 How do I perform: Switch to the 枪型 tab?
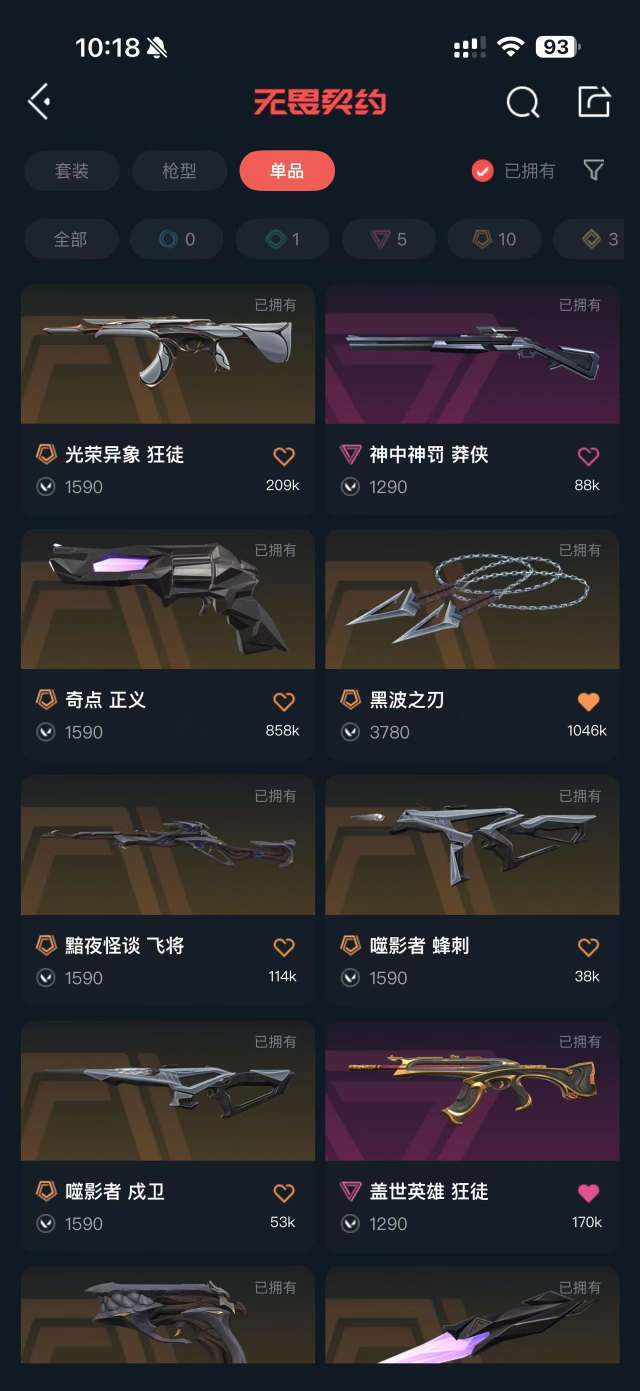tap(179, 171)
